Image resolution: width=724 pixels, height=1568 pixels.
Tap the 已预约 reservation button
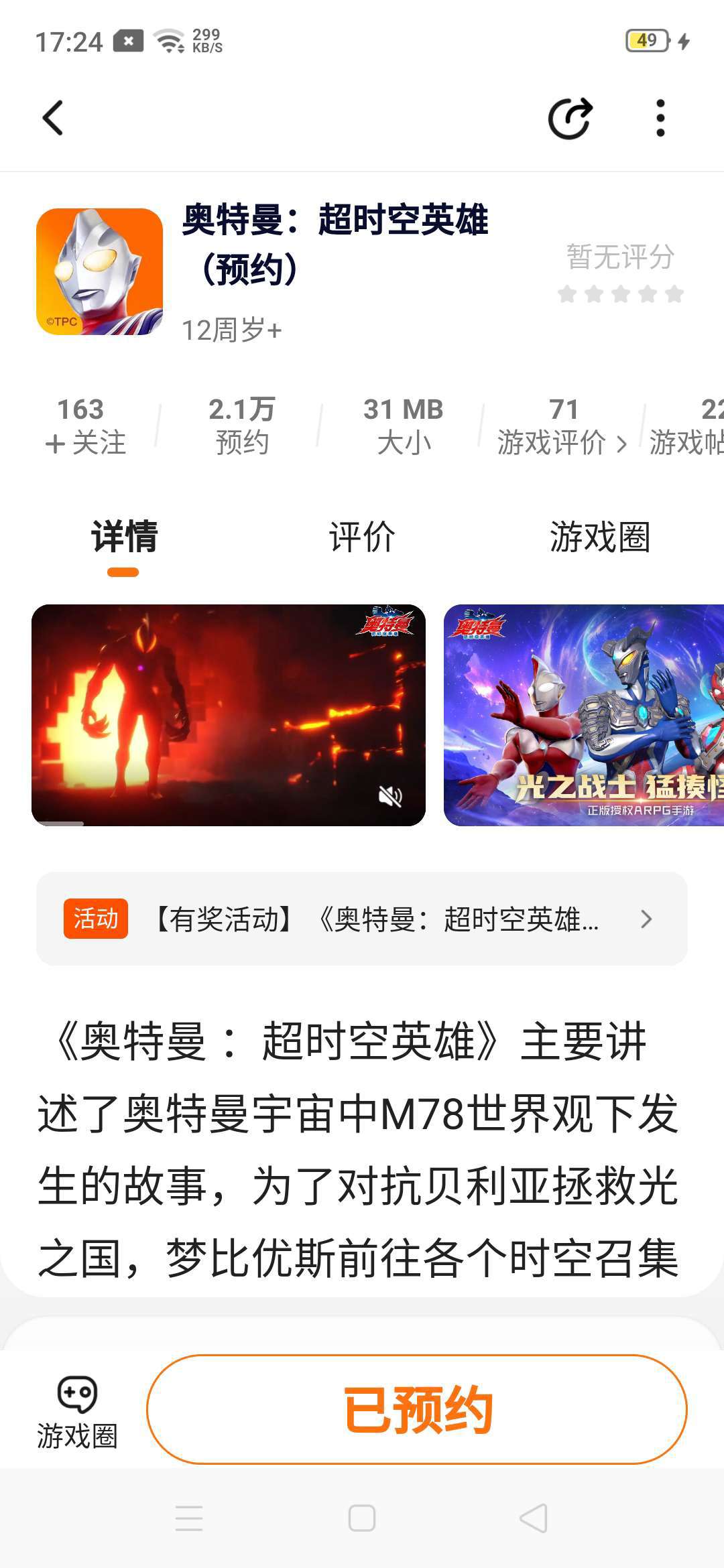point(417,1410)
